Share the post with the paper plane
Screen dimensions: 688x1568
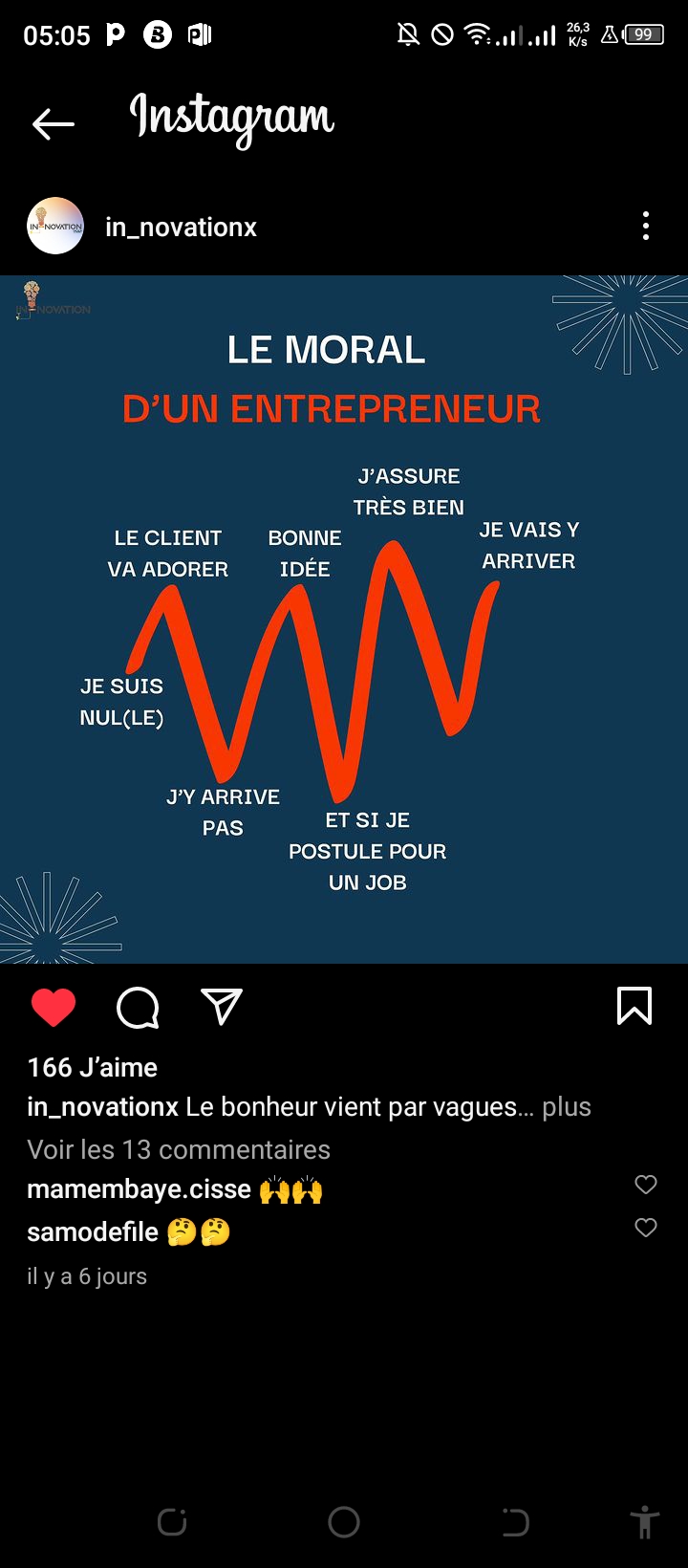tap(222, 1007)
